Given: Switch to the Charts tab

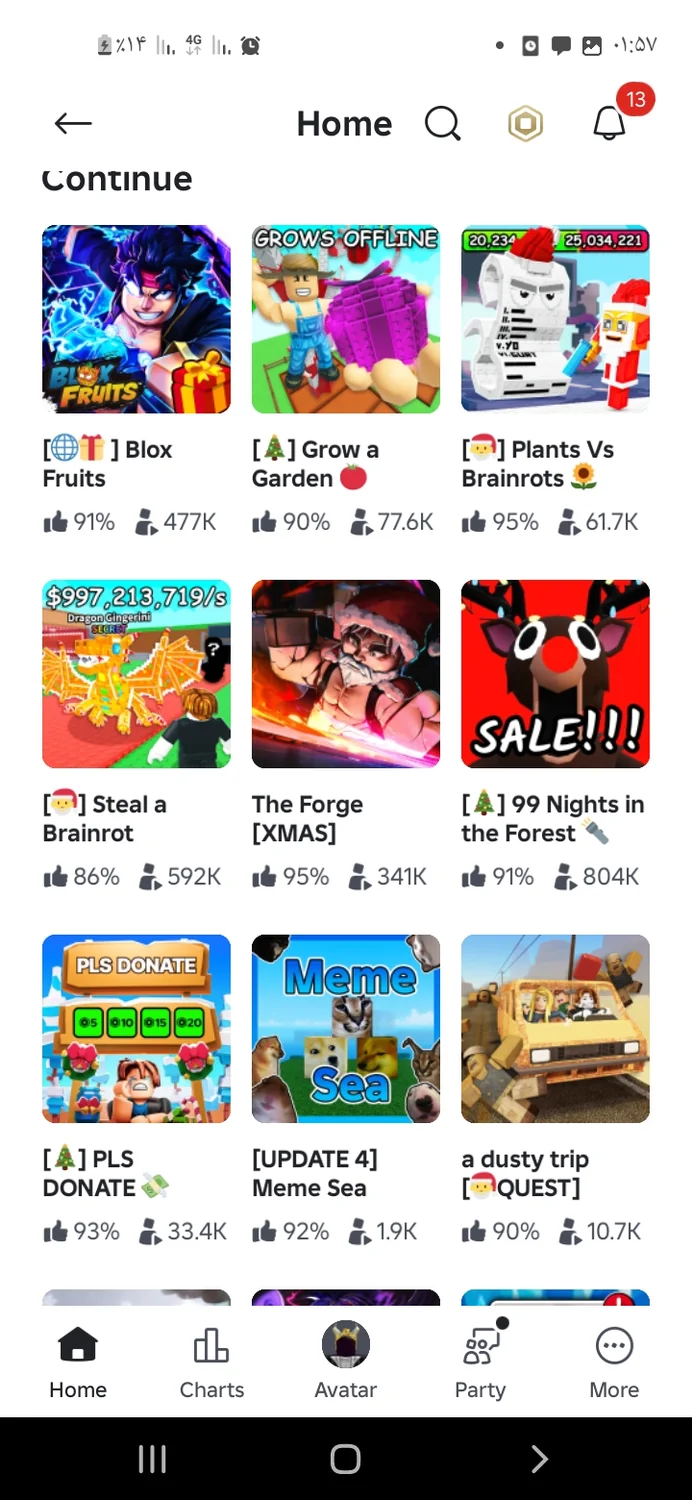Looking at the screenshot, I should [x=211, y=1361].
